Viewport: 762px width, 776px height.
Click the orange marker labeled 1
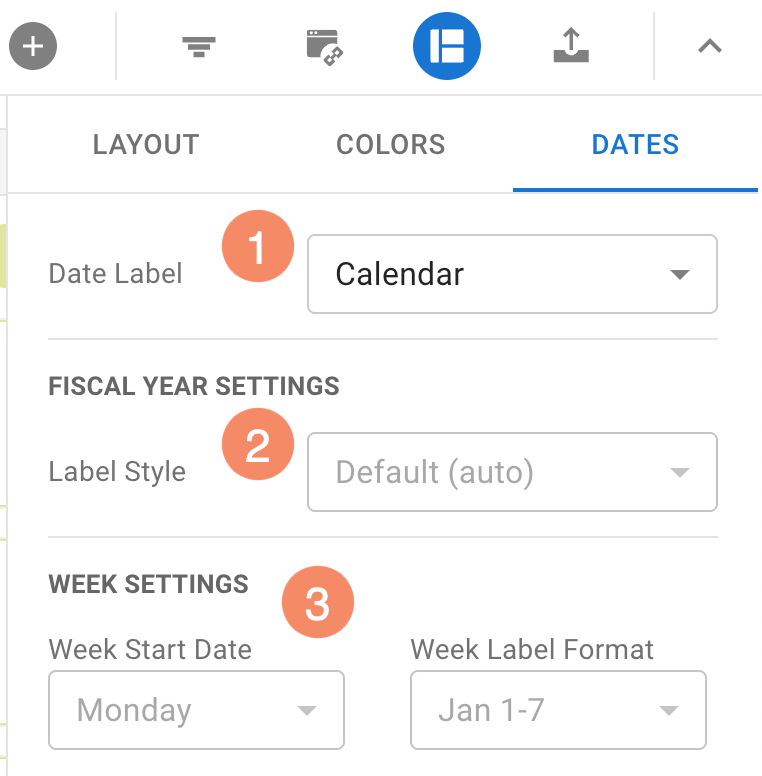[x=257, y=246]
